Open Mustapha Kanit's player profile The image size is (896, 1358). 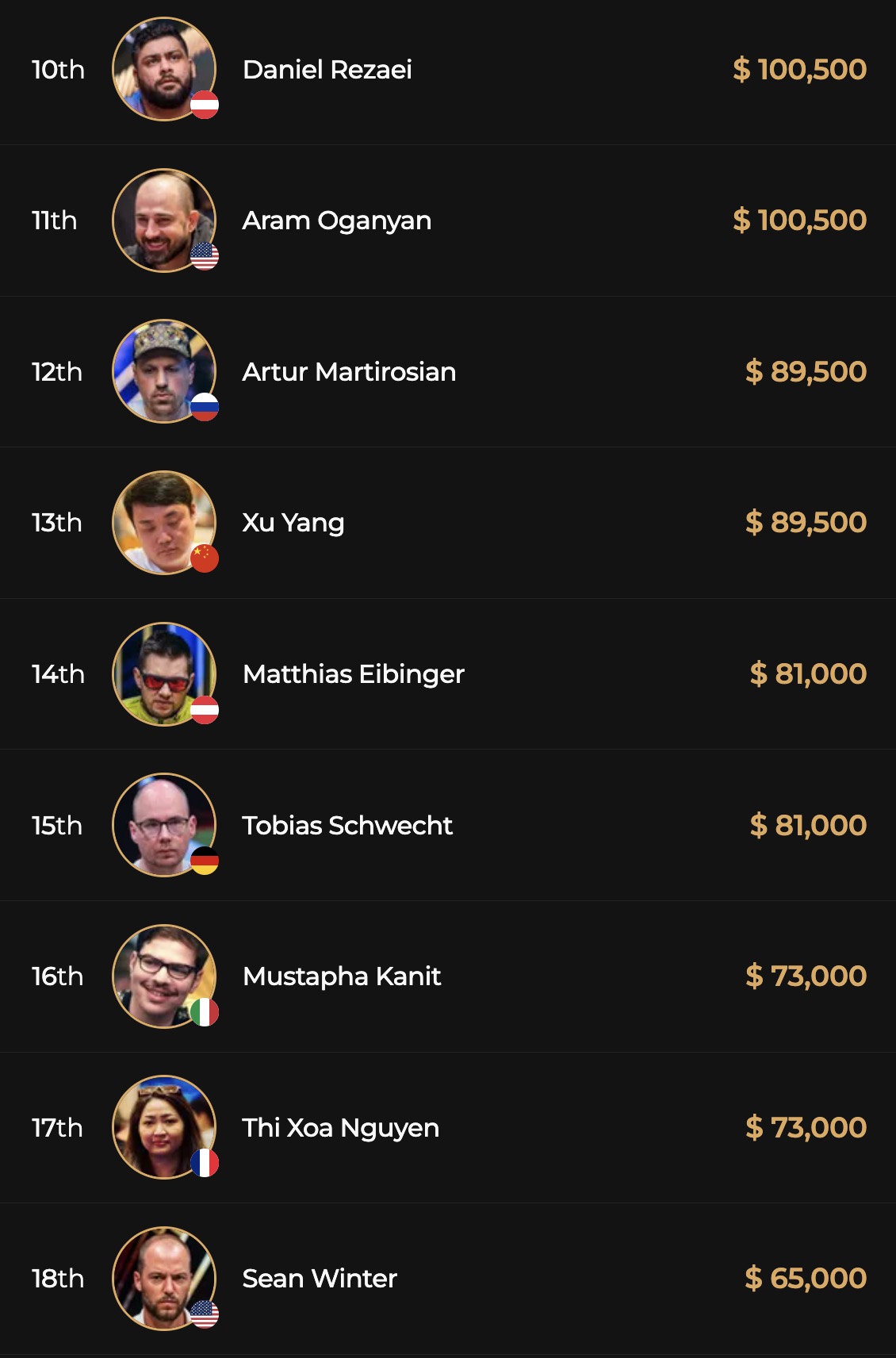tap(341, 976)
